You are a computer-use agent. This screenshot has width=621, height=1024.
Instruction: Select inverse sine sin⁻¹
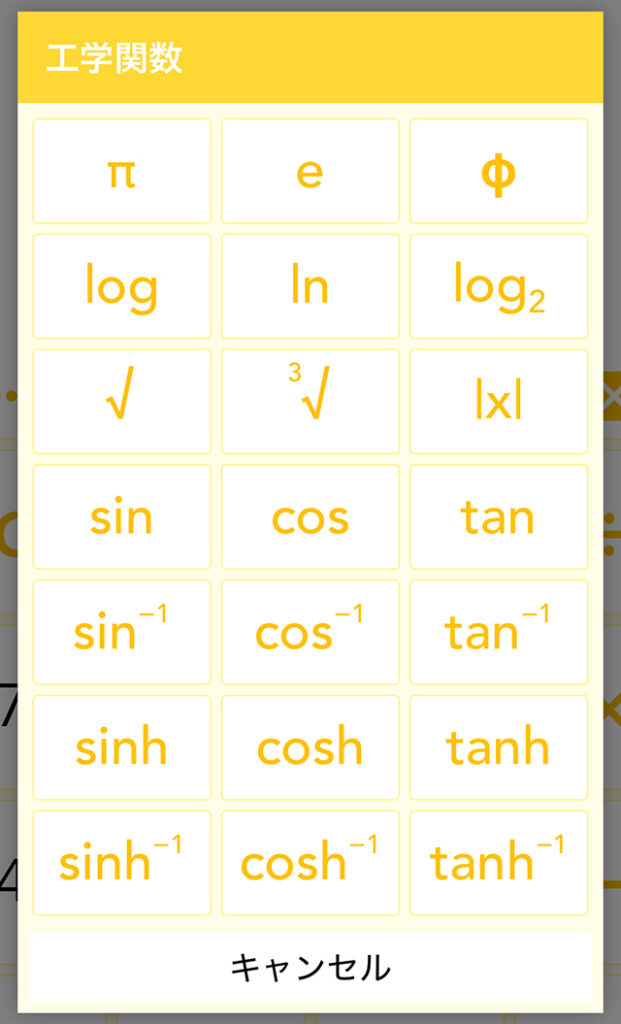tap(121, 632)
